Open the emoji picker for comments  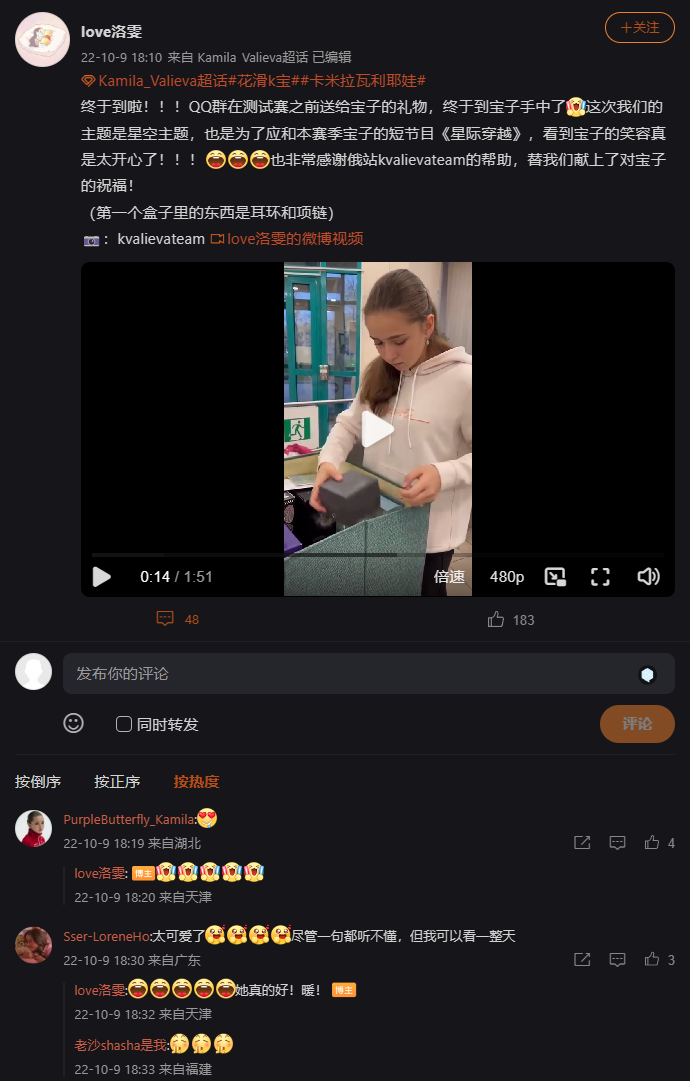74,723
